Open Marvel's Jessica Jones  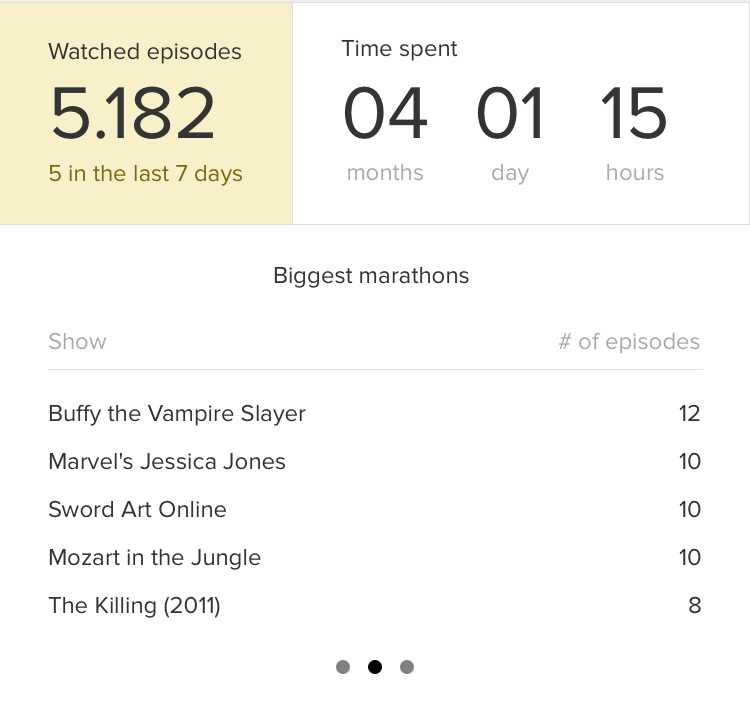(x=167, y=461)
